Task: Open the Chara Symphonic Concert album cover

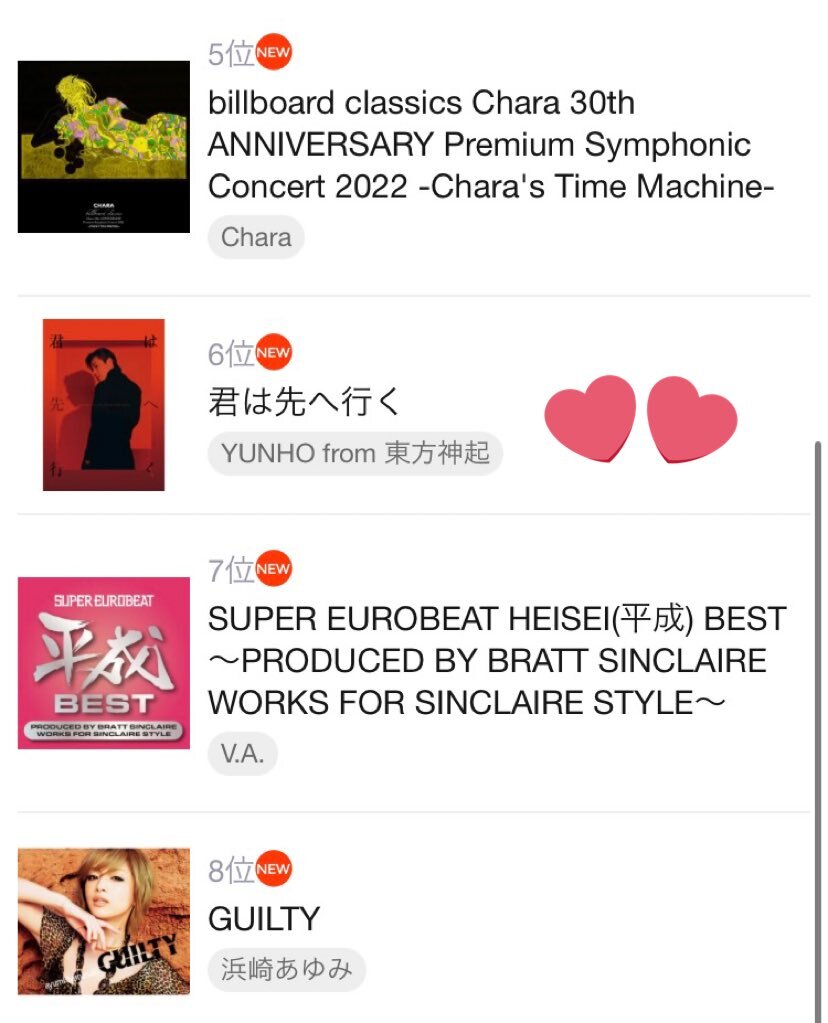Action: tap(104, 147)
